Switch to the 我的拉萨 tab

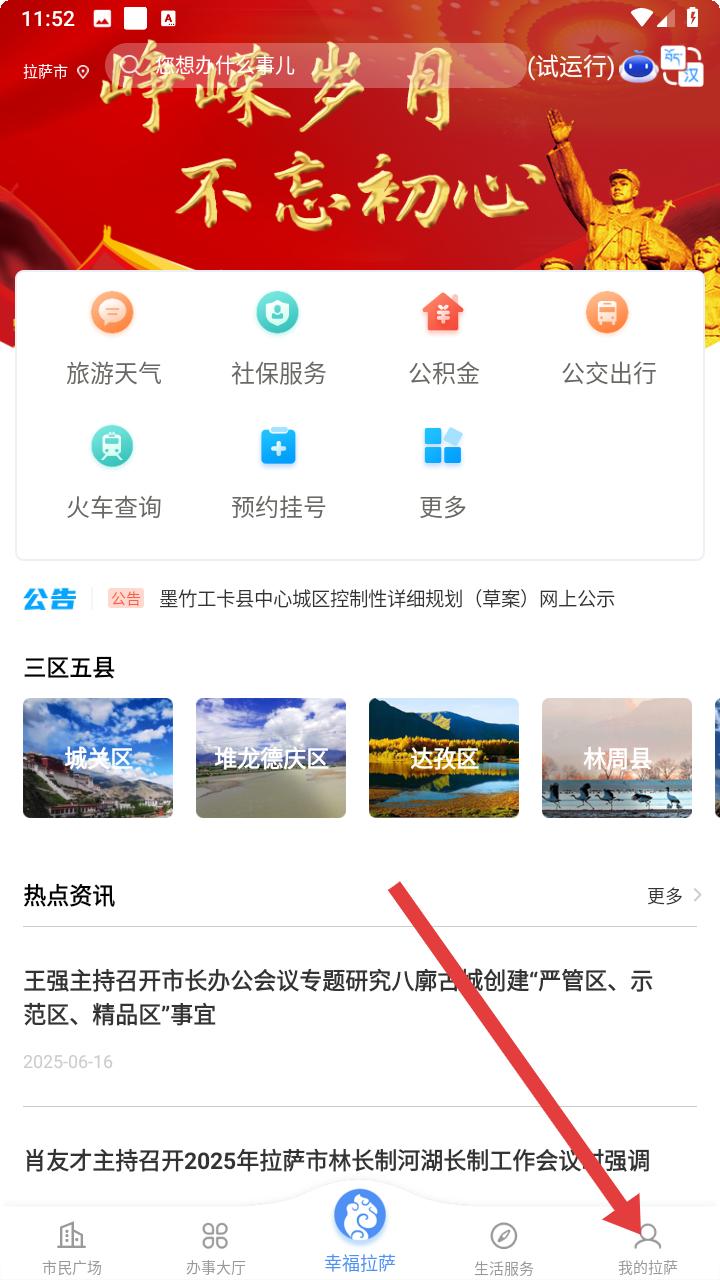click(x=647, y=1246)
